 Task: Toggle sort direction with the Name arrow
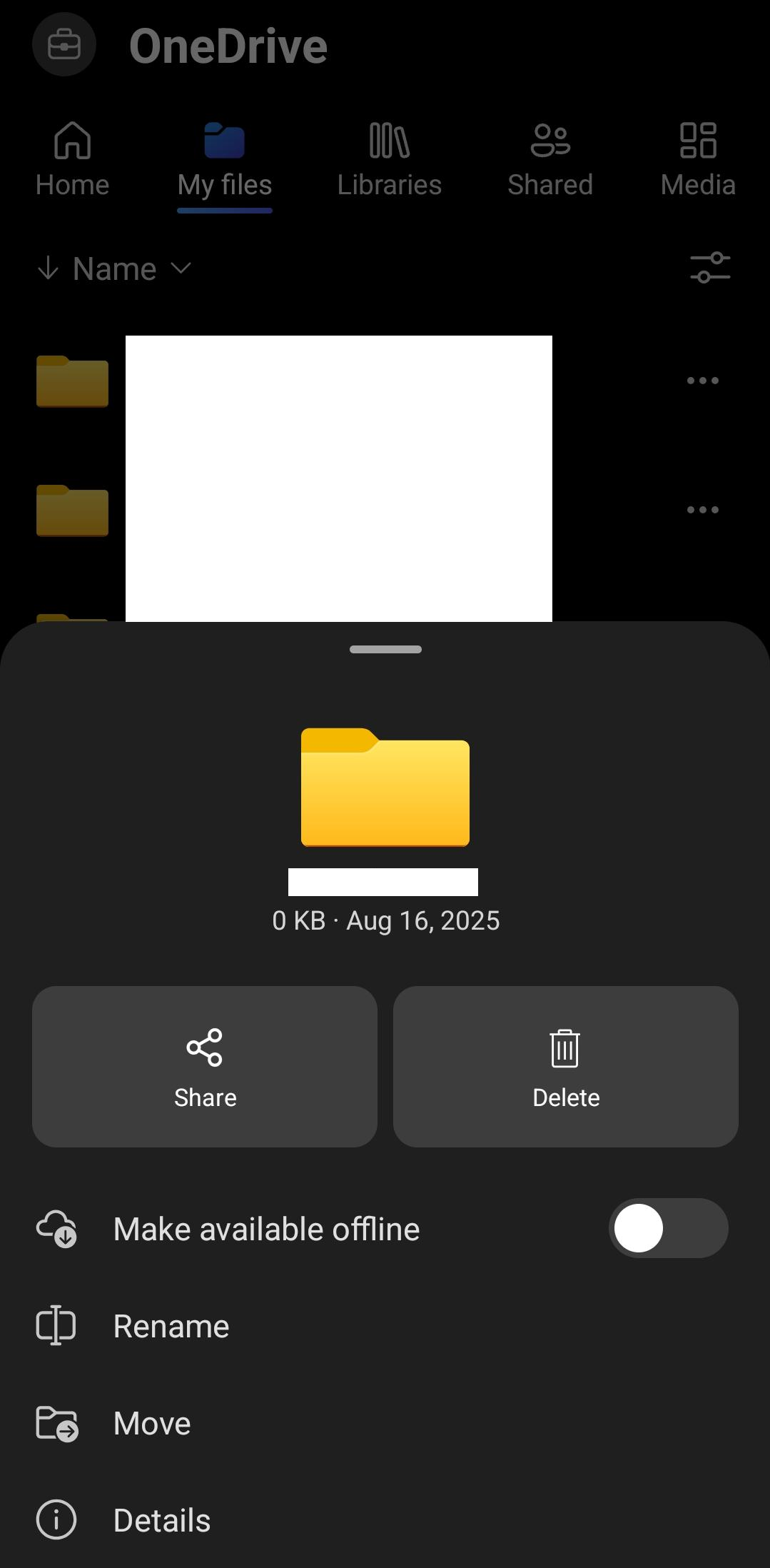coord(47,269)
